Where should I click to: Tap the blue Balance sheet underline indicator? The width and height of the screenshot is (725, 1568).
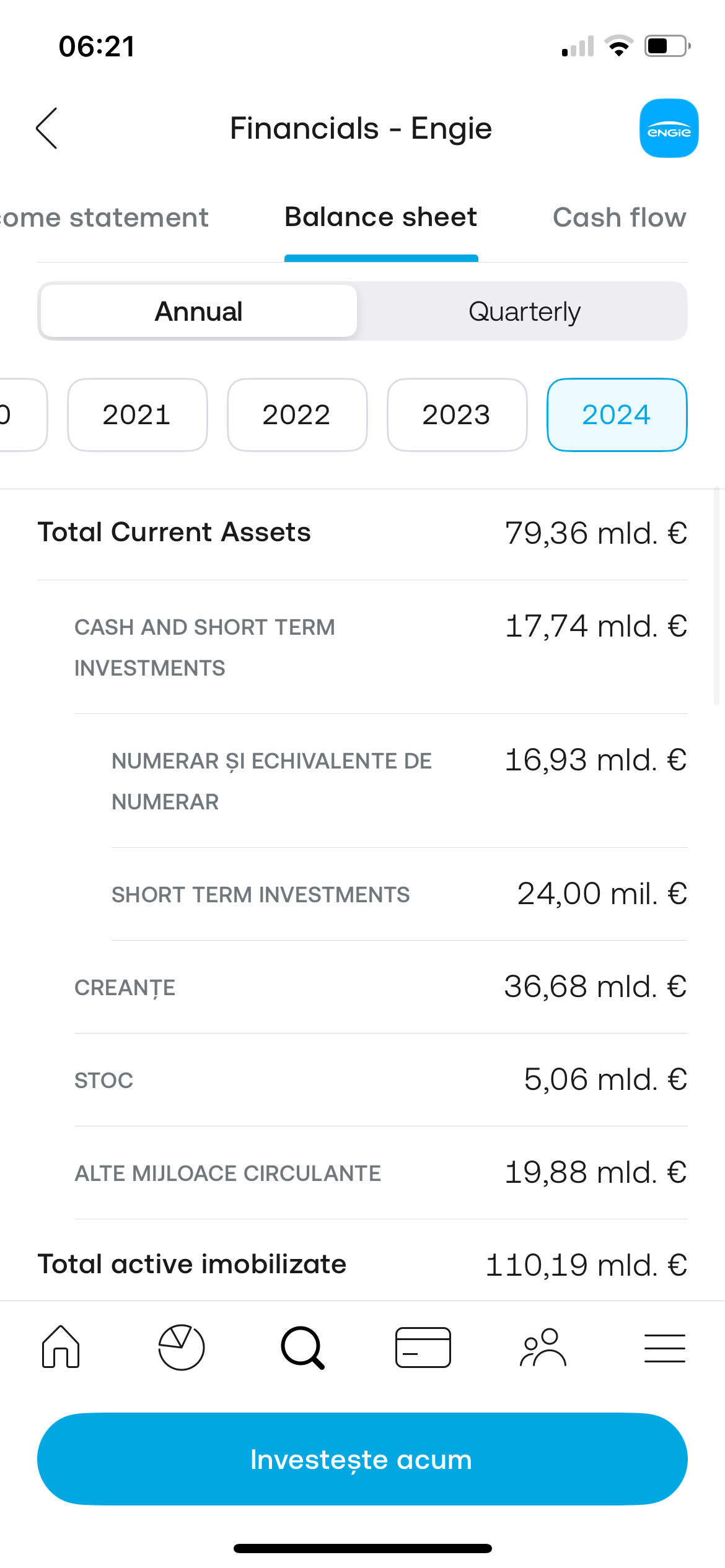380,256
